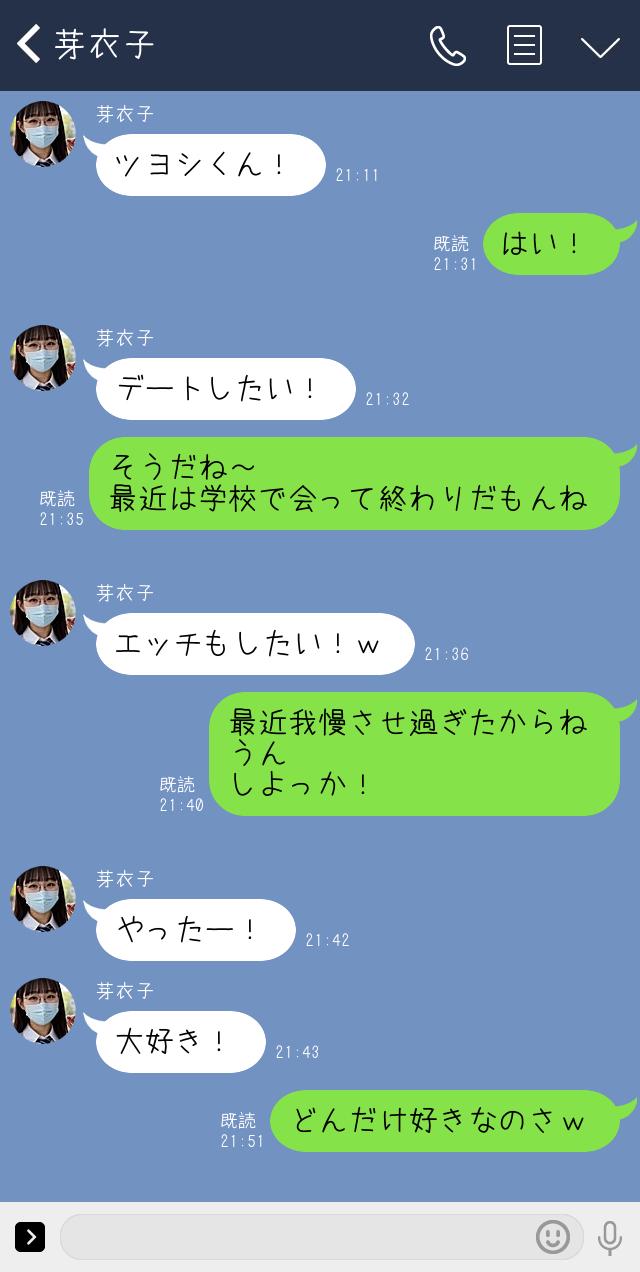The image size is (640, 1272).
Task: Go back from the 芽衣子 chat
Action: [x=29, y=45]
